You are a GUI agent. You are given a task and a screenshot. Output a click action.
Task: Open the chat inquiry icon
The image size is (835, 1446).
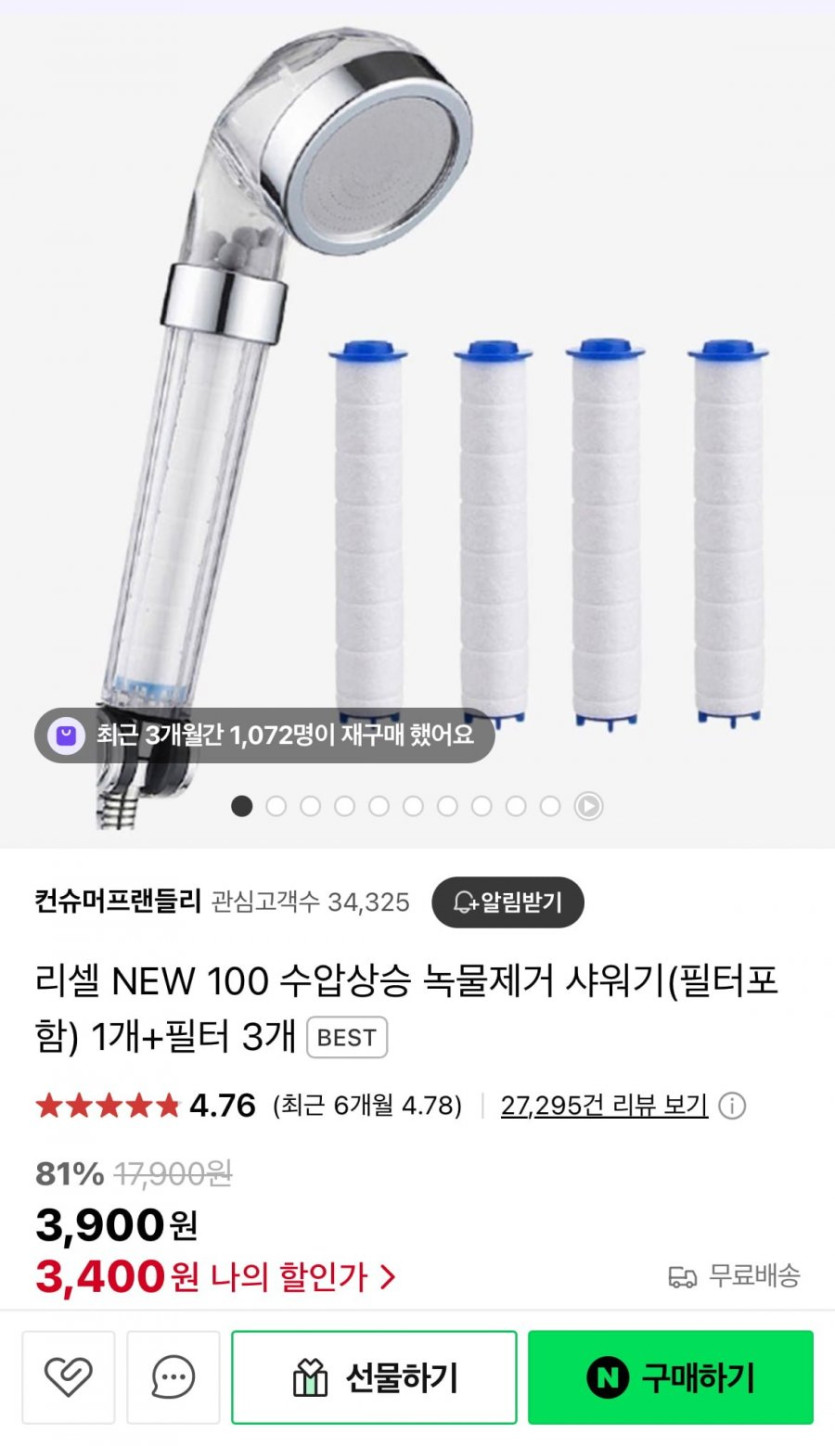(172, 1374)
